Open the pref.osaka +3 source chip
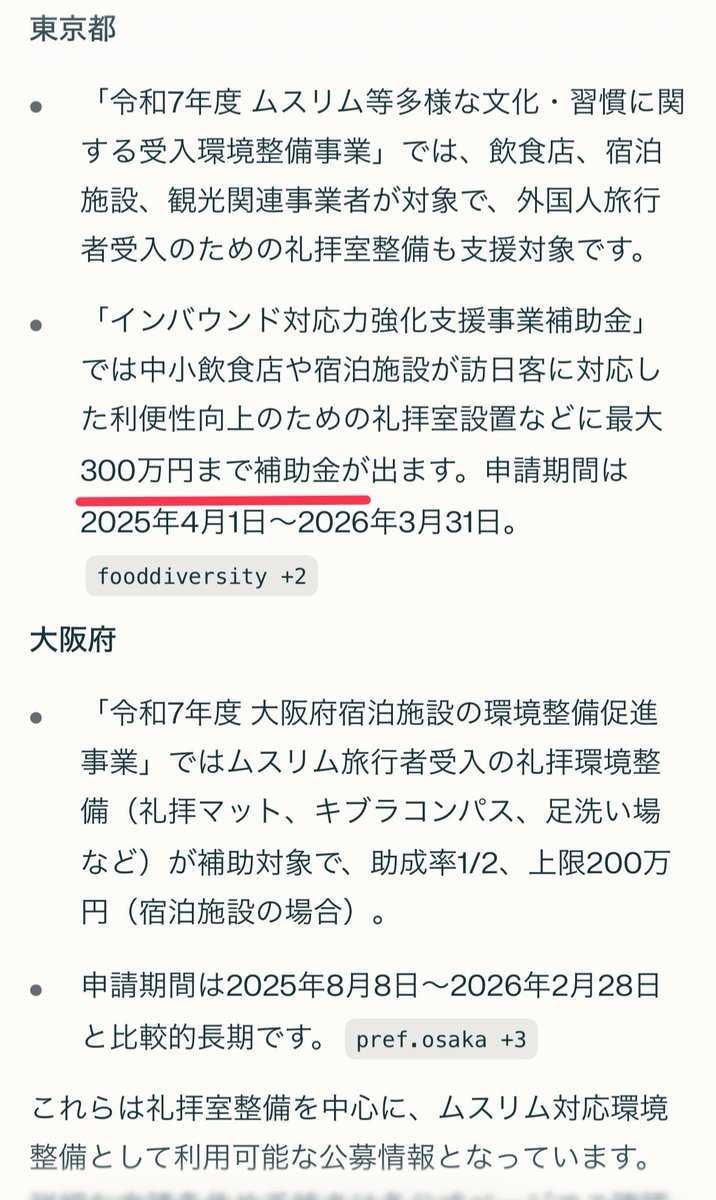Image resolution: width=716 pixels, height=1200 pixels. (441, 1039)
